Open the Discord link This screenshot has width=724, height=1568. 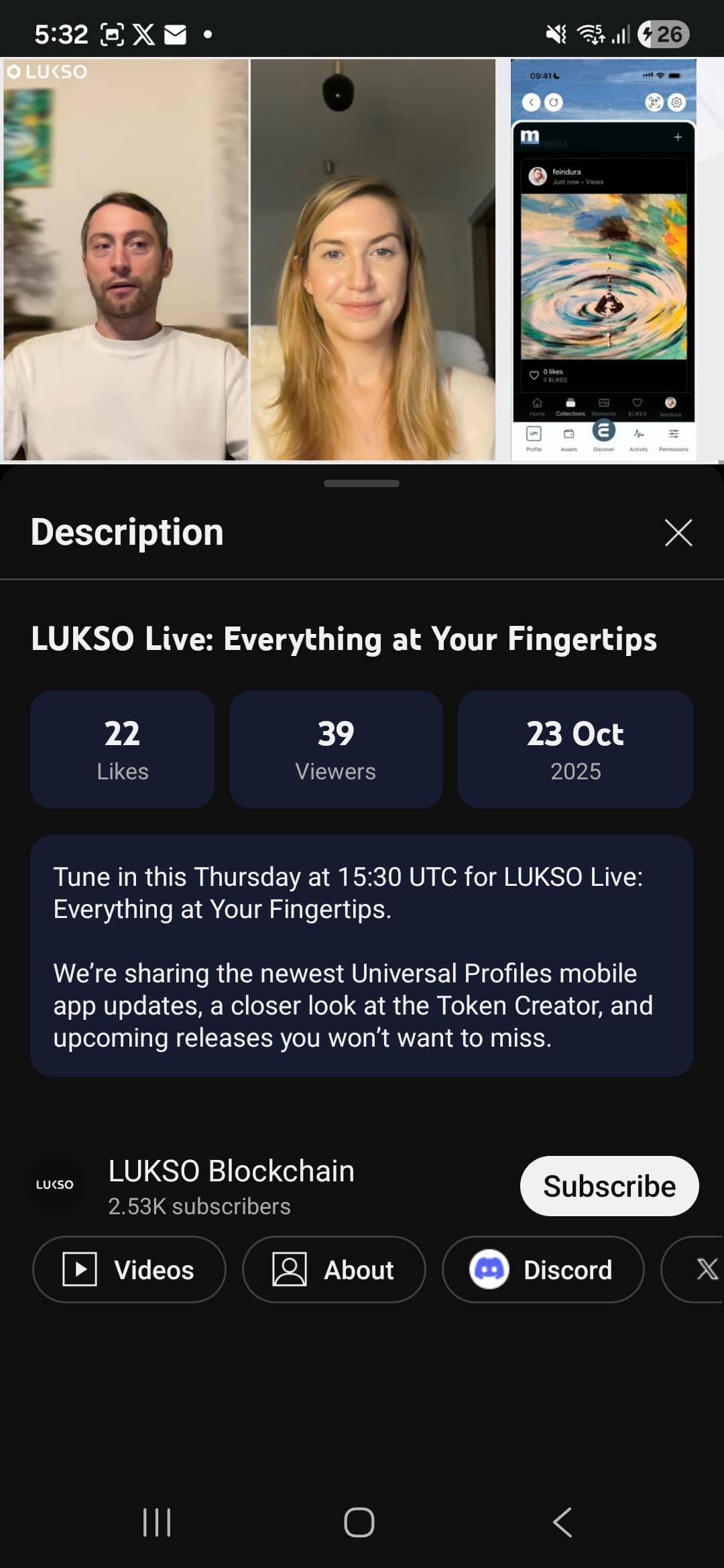(x=542, y=1270)
